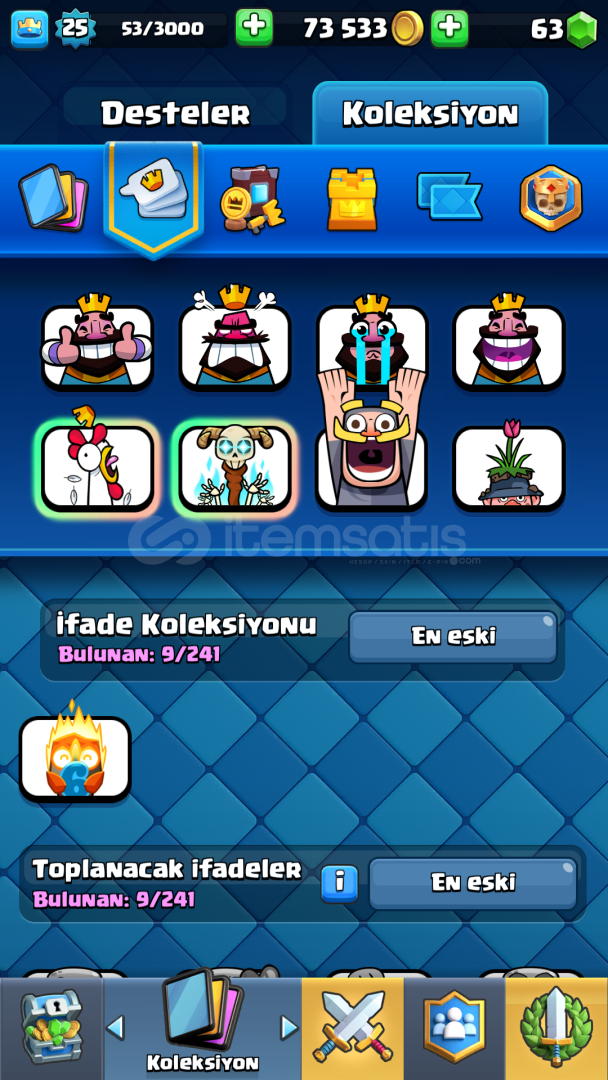Show info about Toplanacak ifadeler
The image size is (608, 1080).
point(339,883)
